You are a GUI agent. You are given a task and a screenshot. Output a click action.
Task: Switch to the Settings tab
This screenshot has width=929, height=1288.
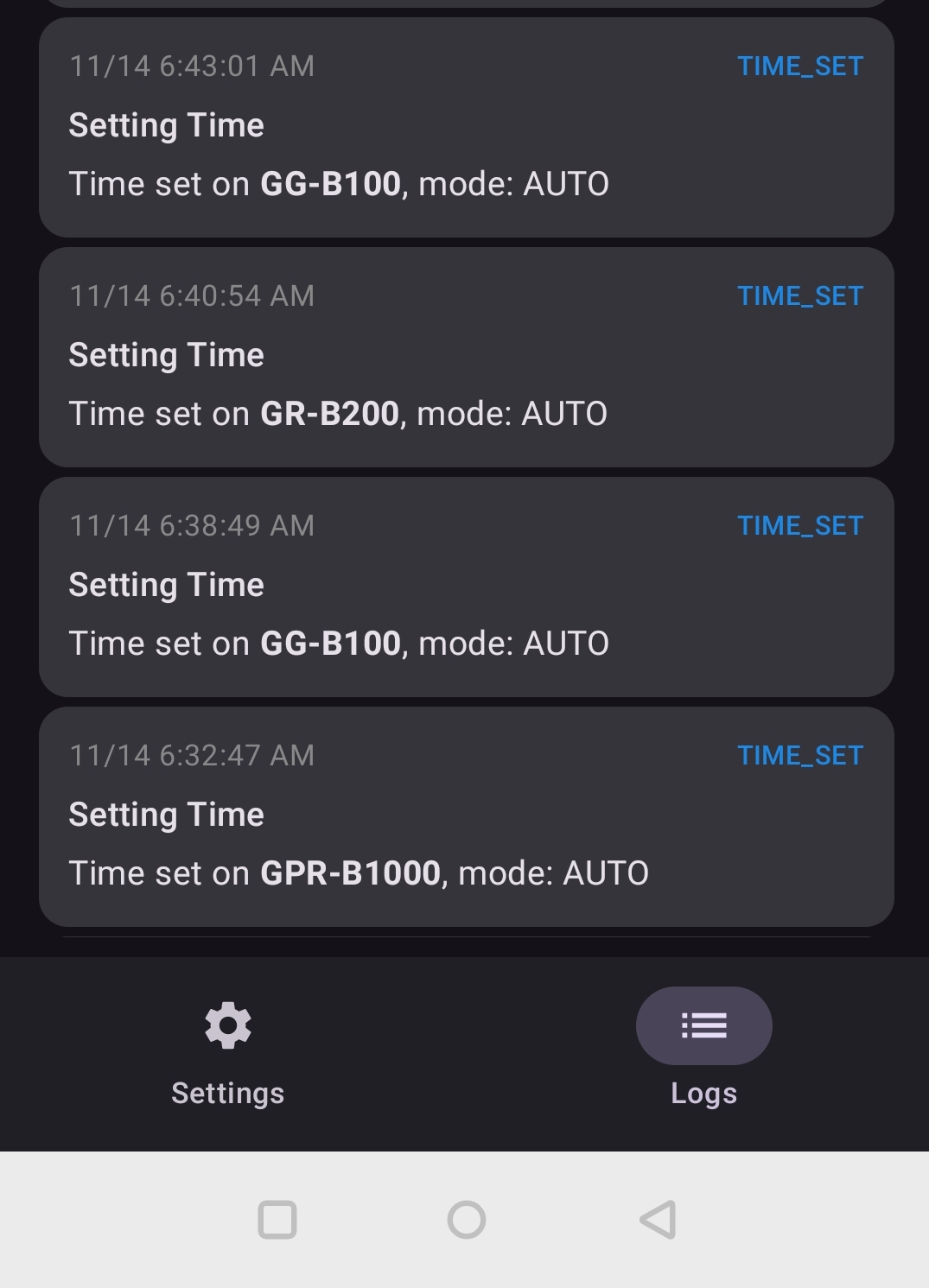[227, 1056]
